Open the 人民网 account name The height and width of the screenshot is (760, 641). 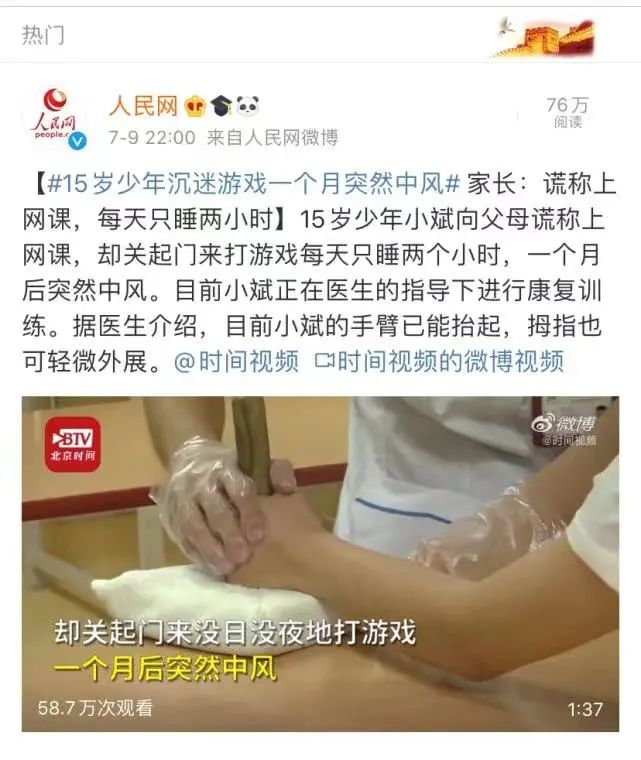click(143, 105)
